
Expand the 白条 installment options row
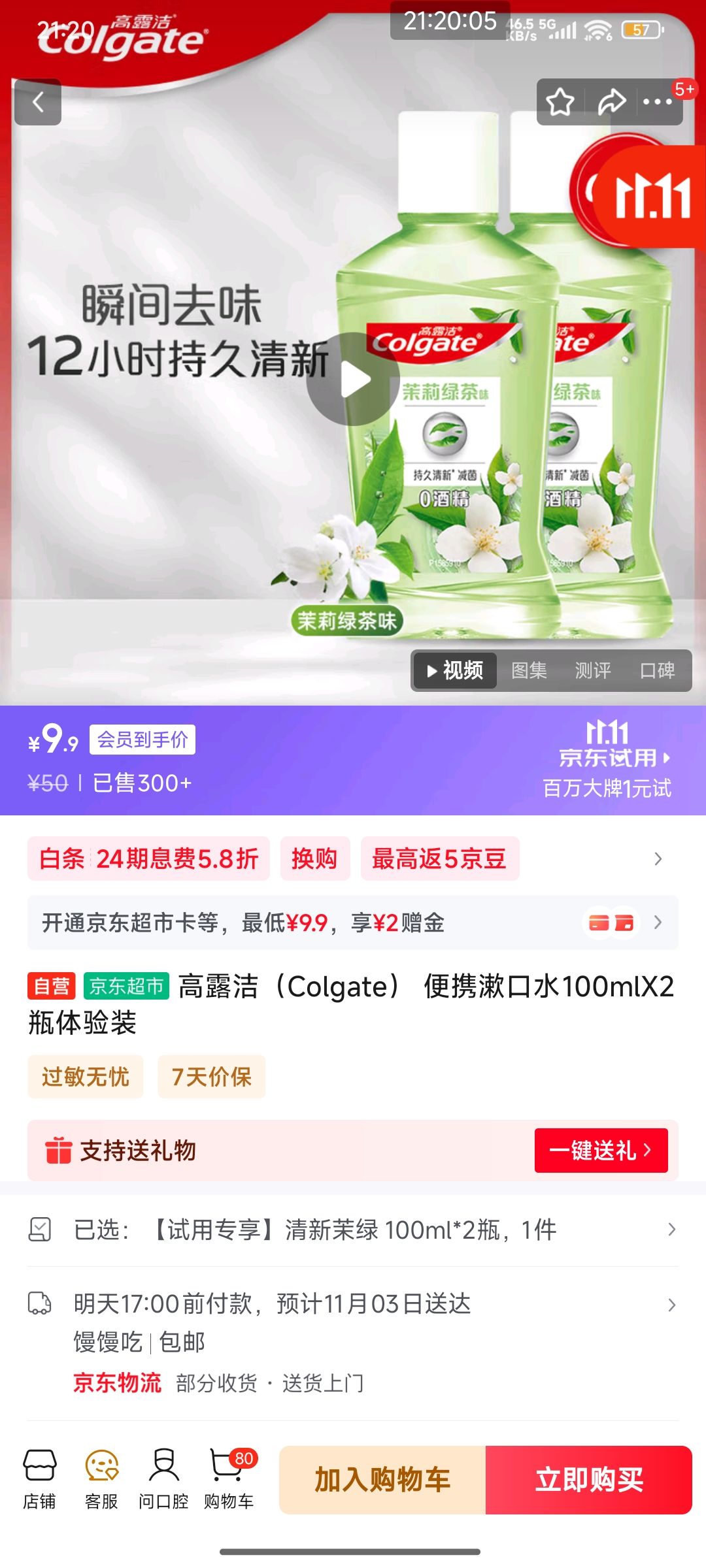coord(658,859)
